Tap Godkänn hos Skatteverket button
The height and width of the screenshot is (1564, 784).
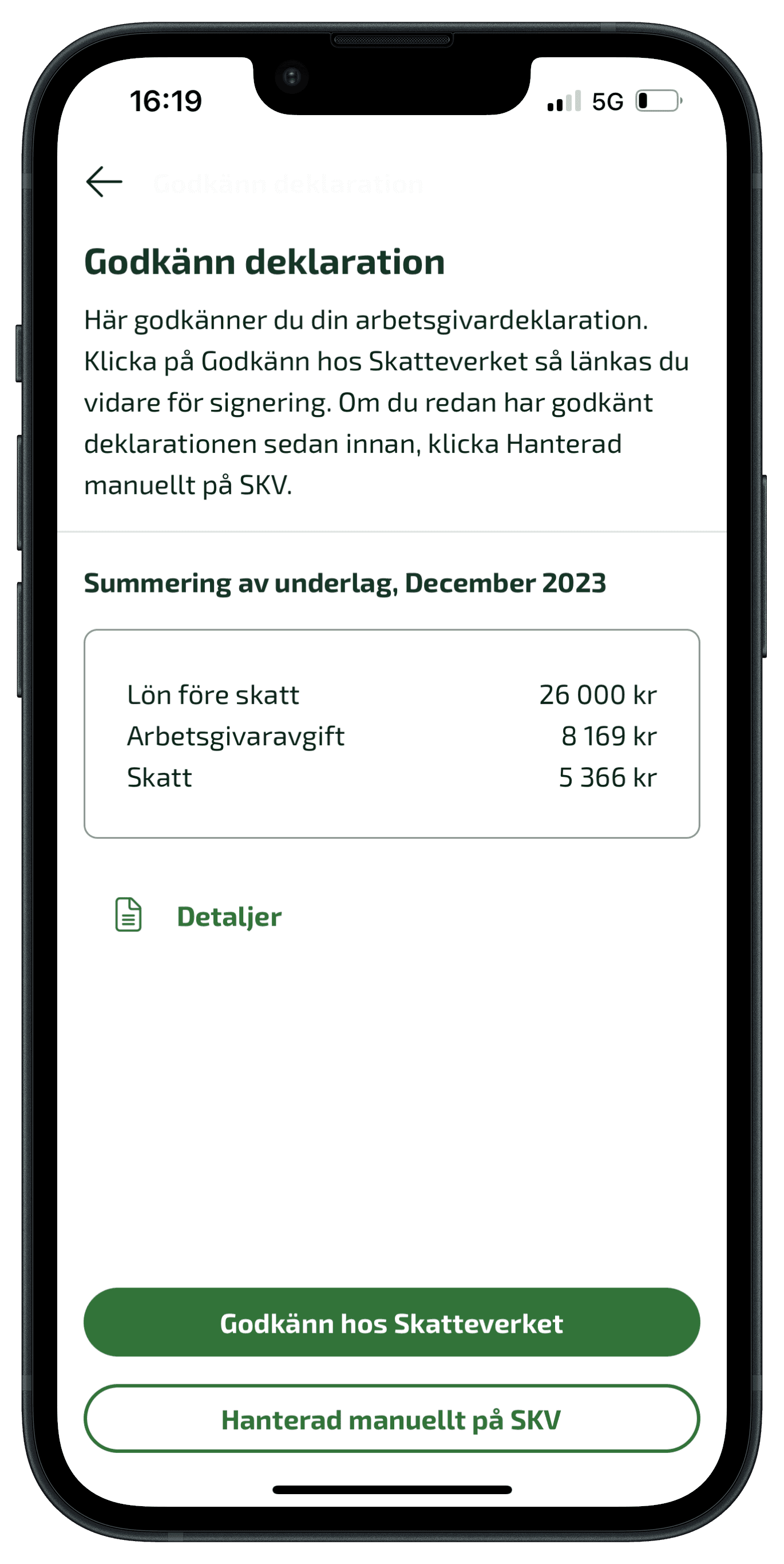(391, 1323)
